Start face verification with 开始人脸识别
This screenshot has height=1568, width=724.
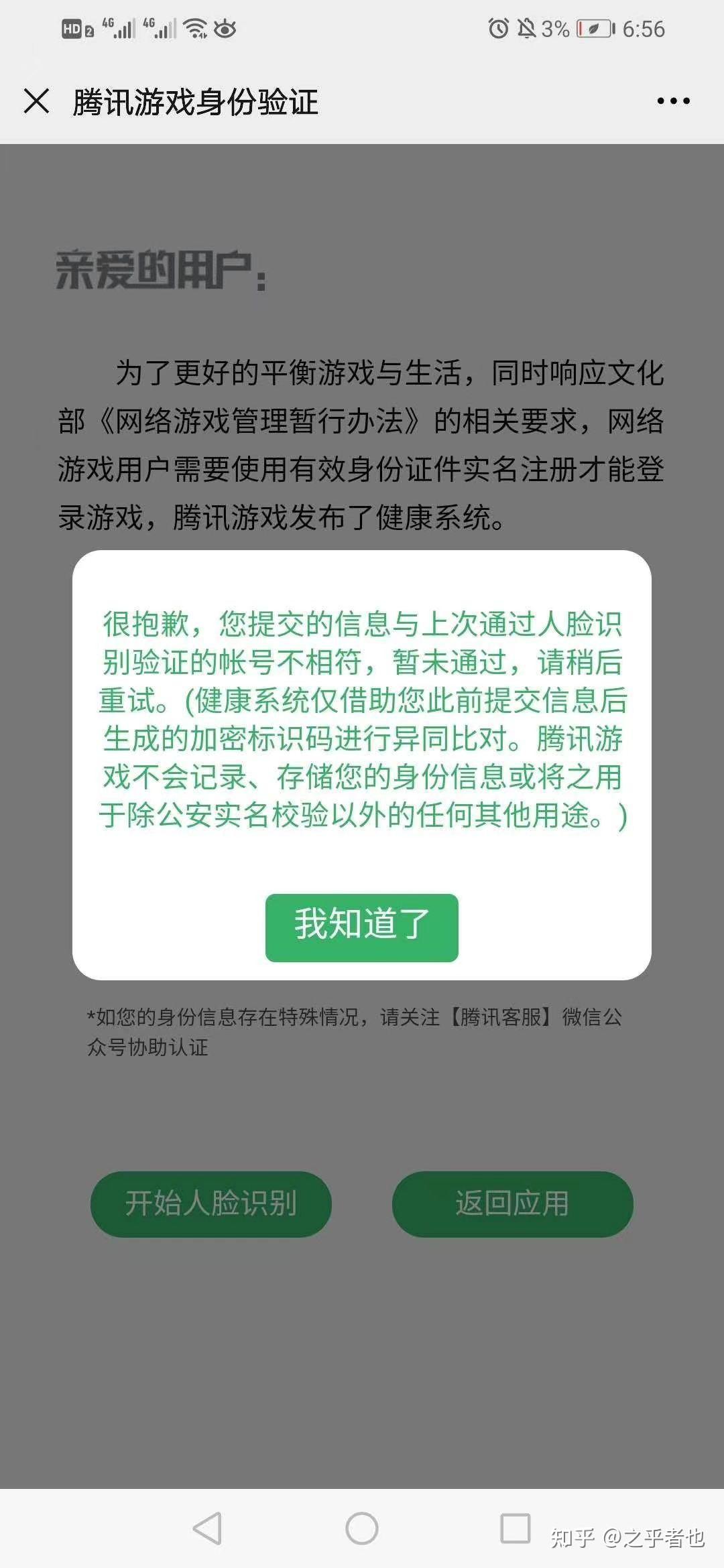(211, 1204)
